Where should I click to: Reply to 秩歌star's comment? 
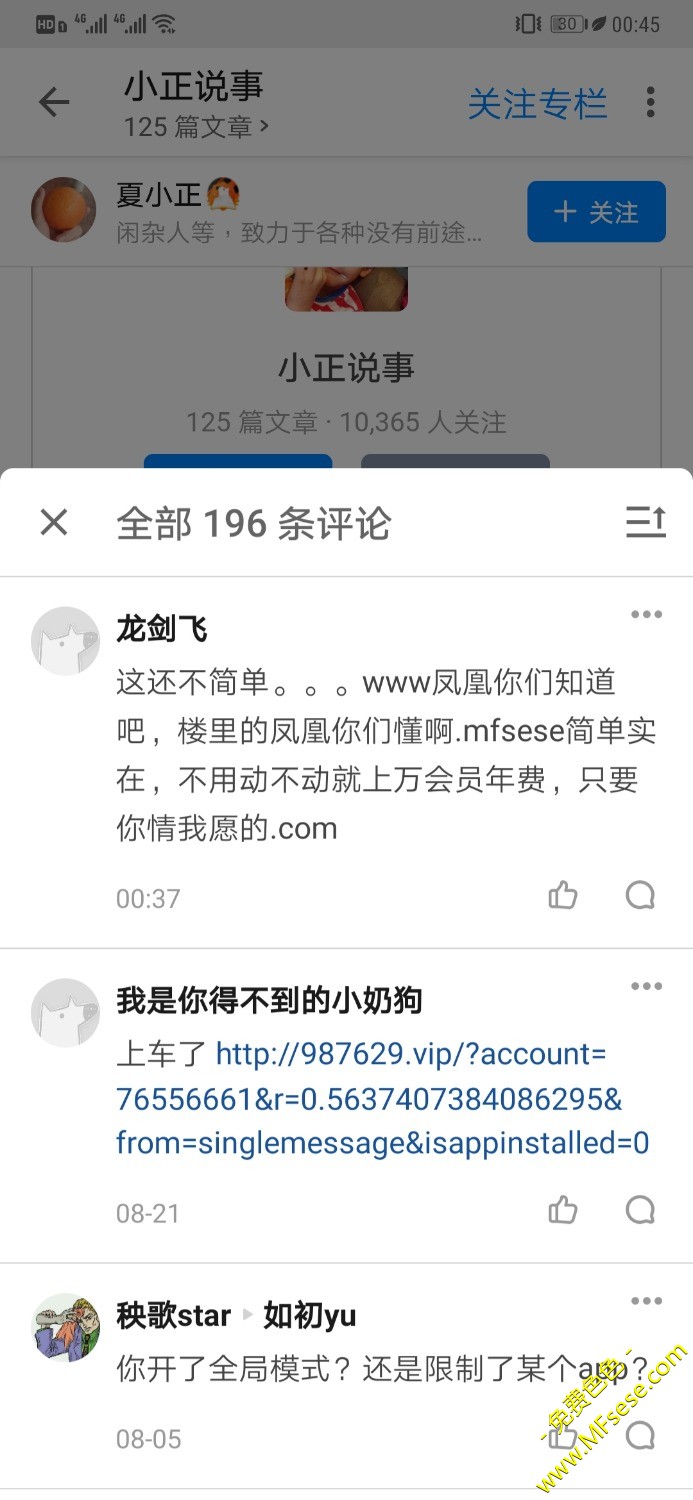click(640, 1437)
